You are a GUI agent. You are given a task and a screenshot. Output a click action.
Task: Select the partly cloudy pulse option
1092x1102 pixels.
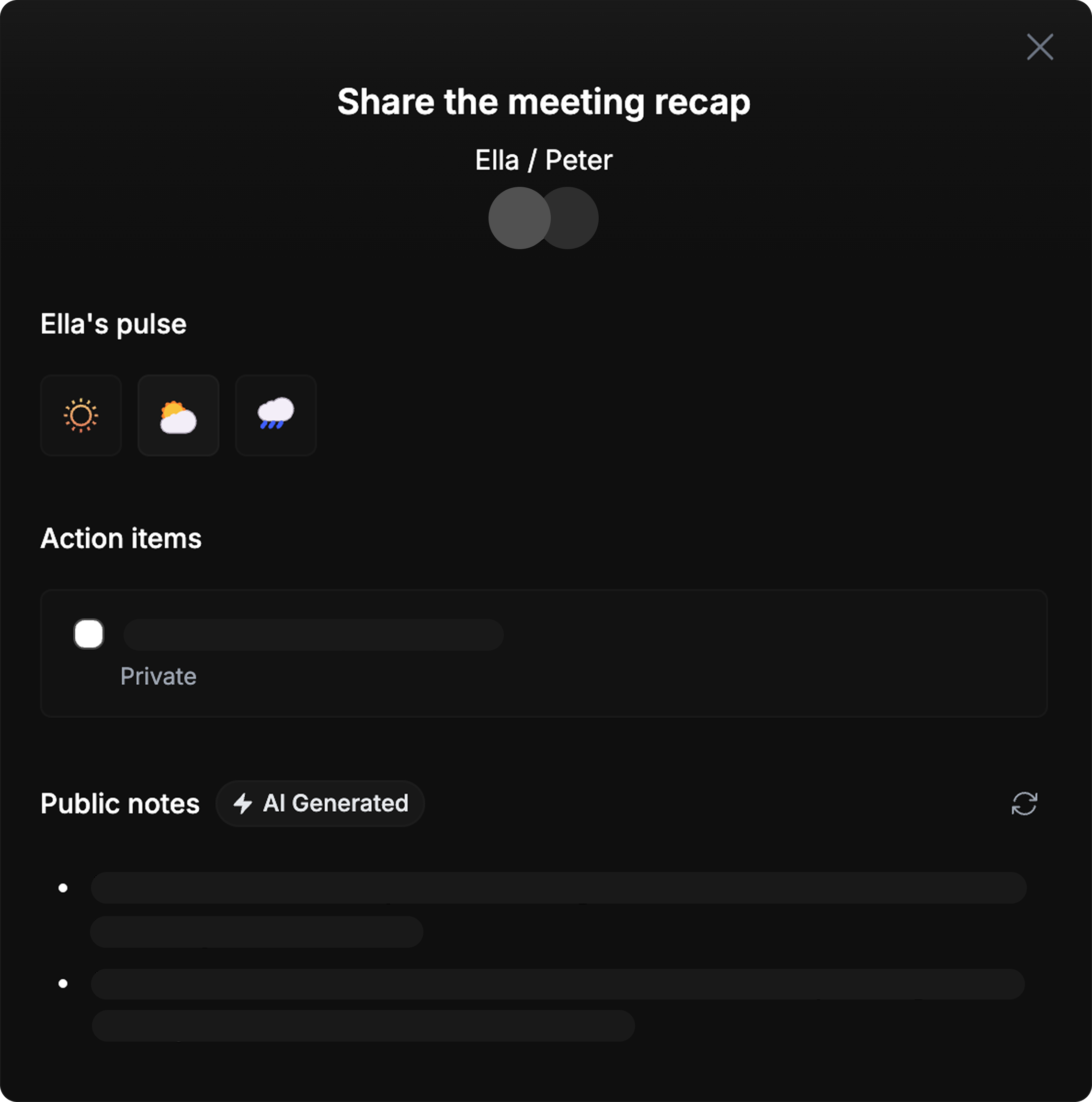(179, 415)
